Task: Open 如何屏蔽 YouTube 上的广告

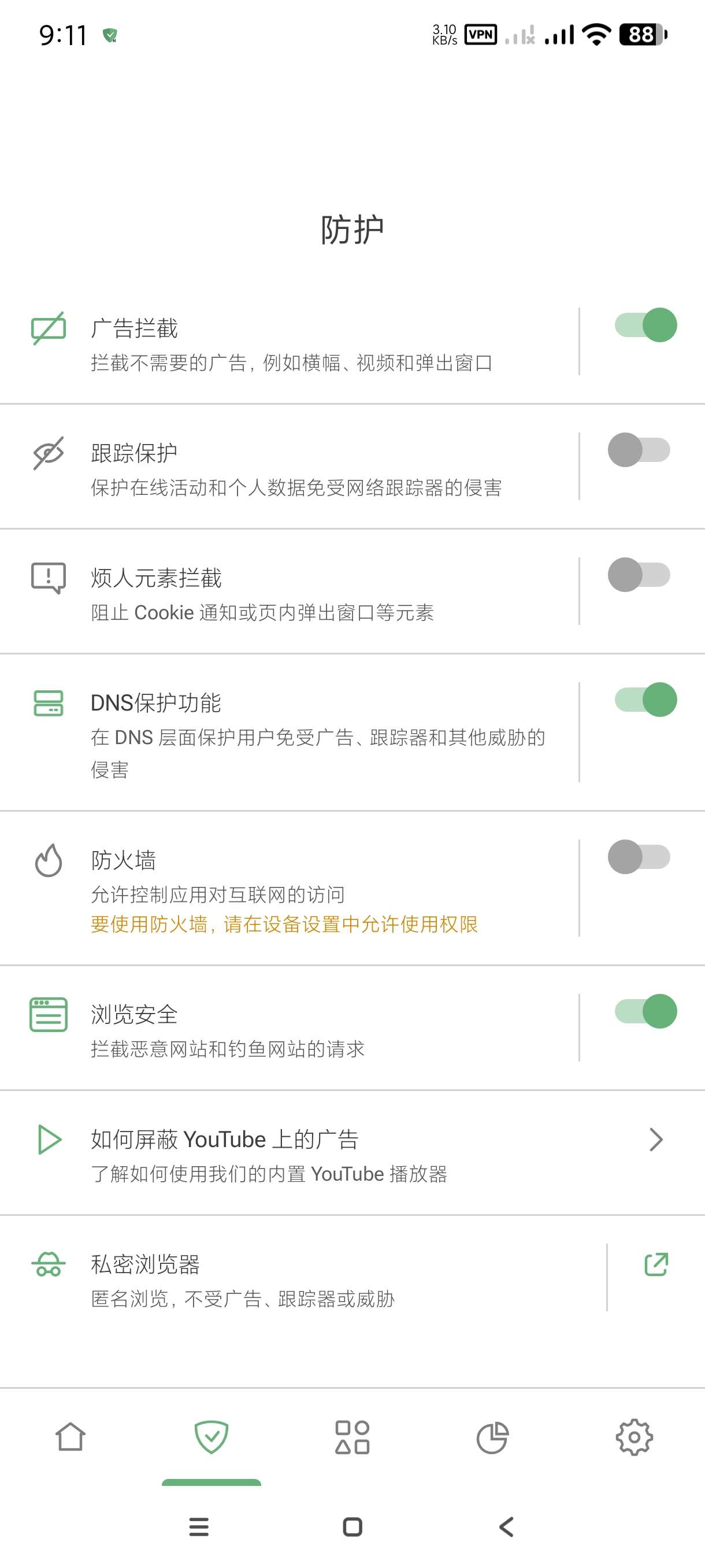Action: pyautogui.click(x=340, y=1155)
